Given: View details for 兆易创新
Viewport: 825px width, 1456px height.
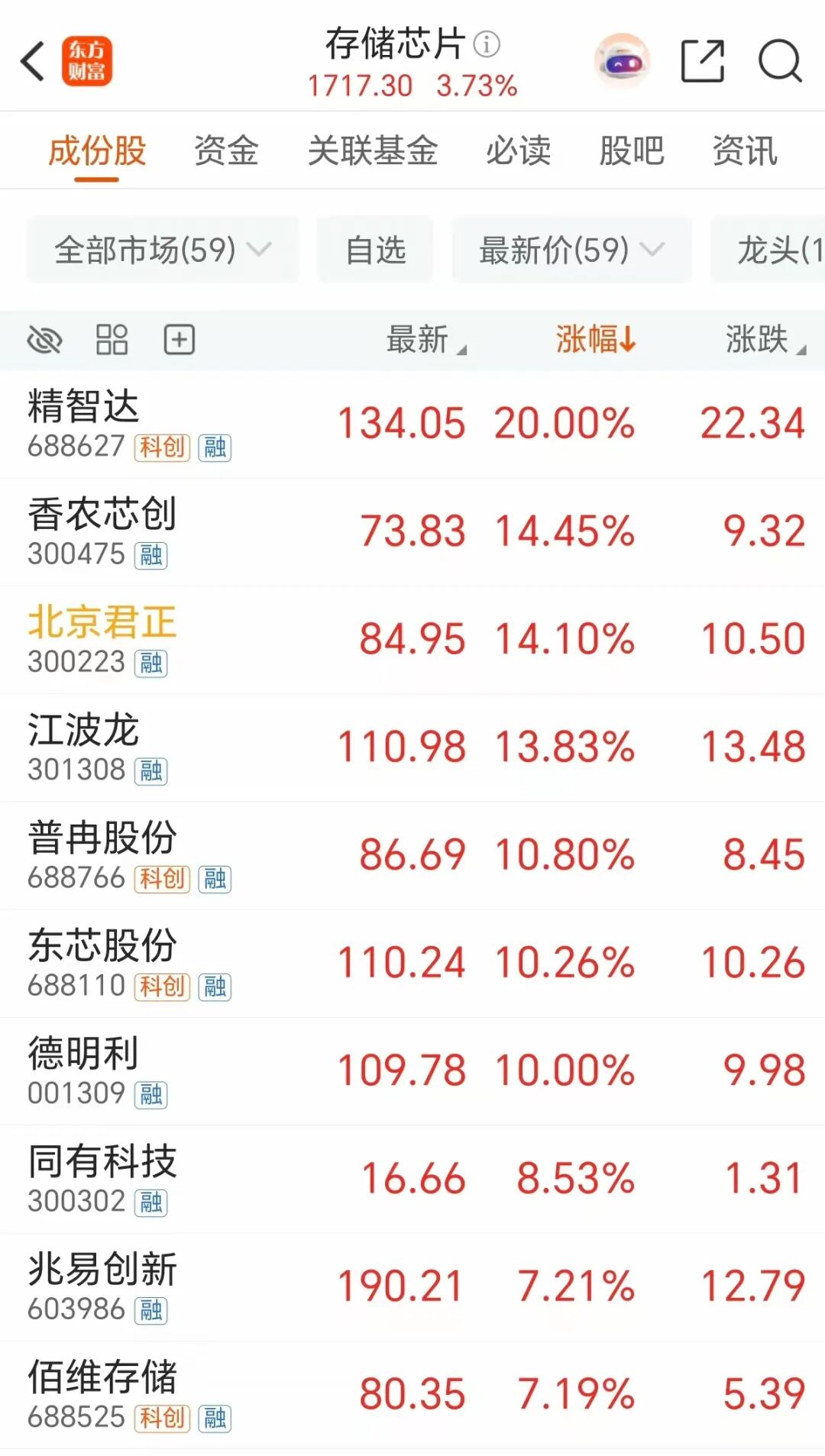Looking at the screenshot, I should [x=412, y=1287].
